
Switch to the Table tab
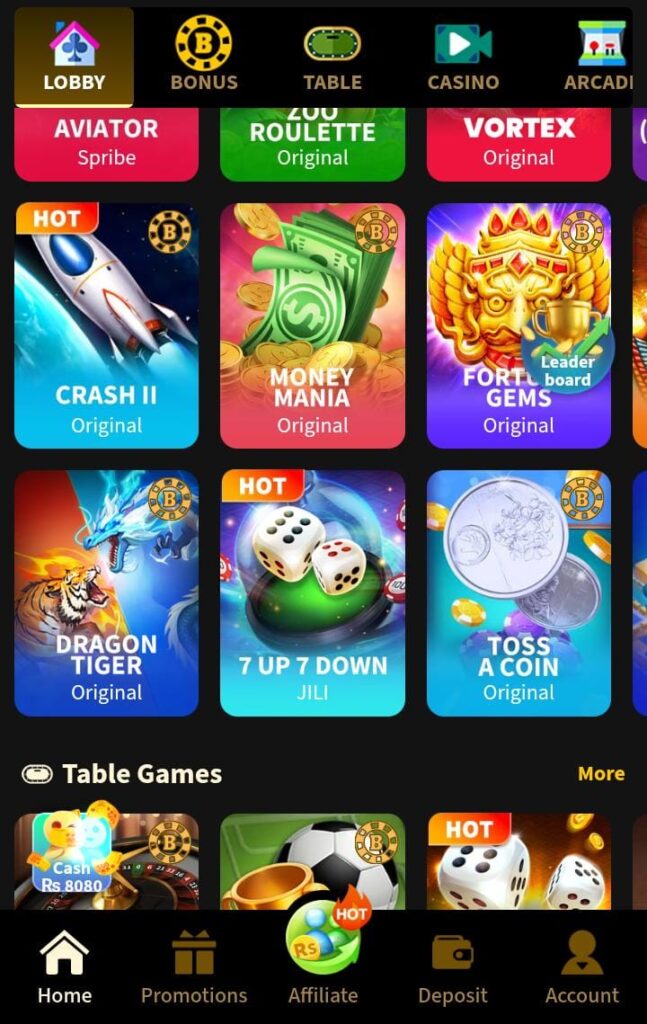pos(332,57)
